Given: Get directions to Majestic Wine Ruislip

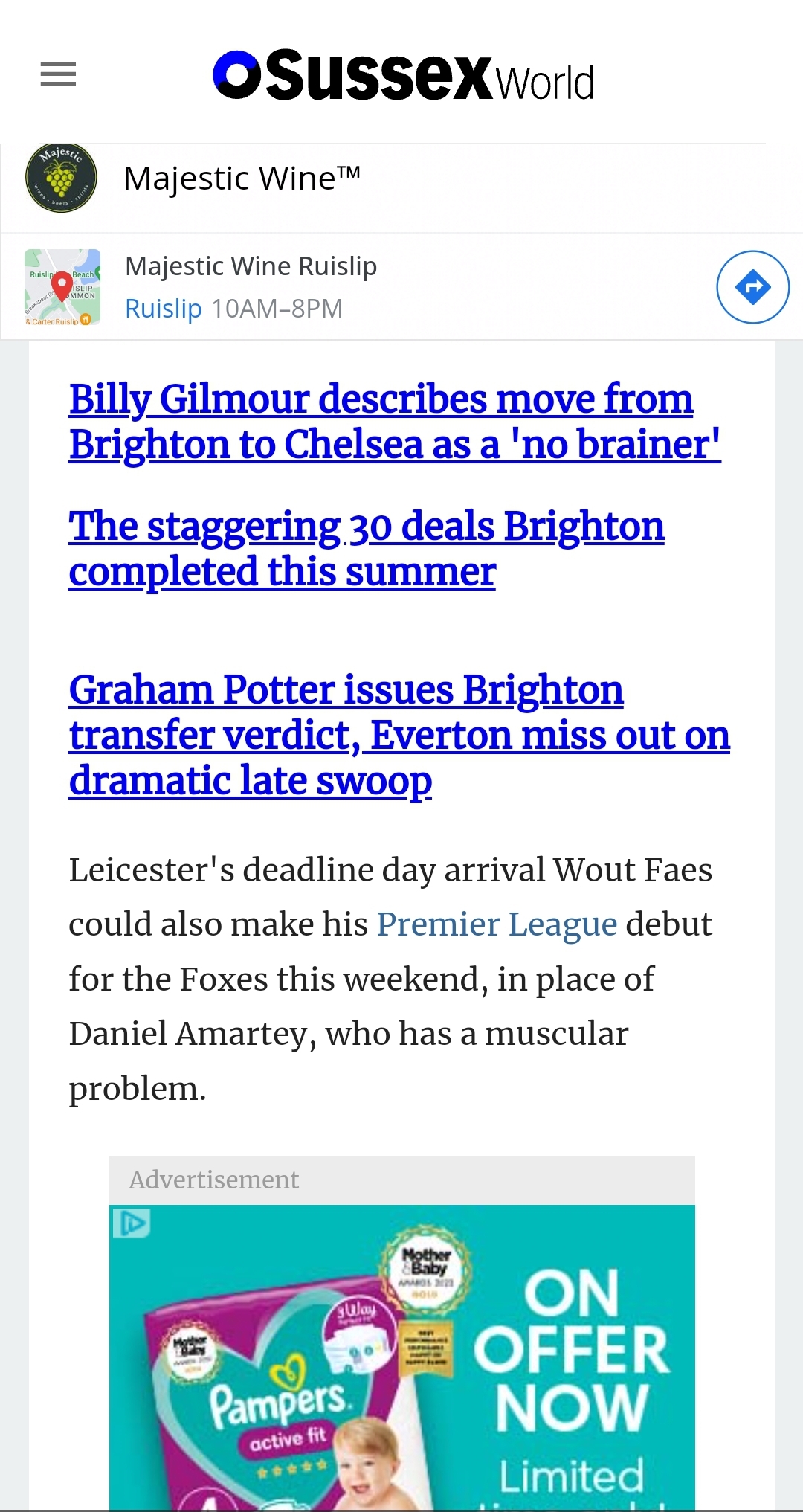Looking at the screenshot, I should click(752, 287).
